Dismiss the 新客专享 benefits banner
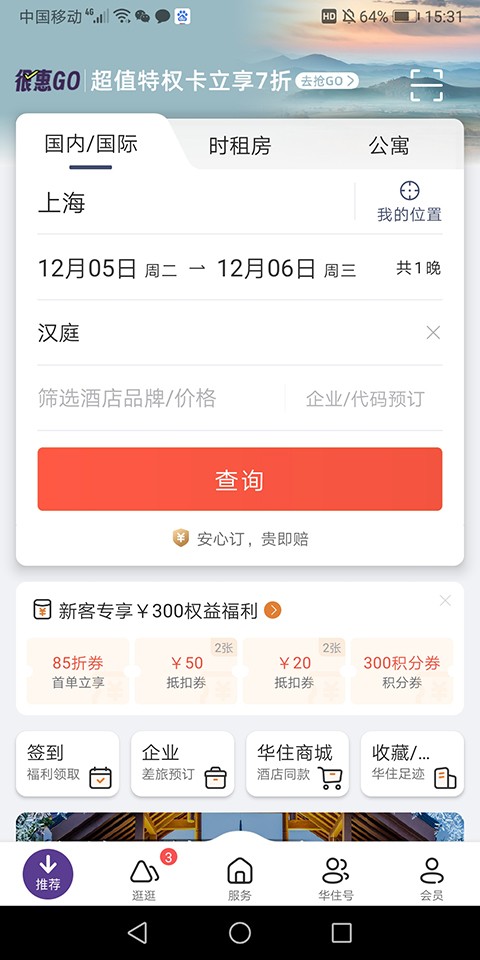 click(x=445, y=601)
